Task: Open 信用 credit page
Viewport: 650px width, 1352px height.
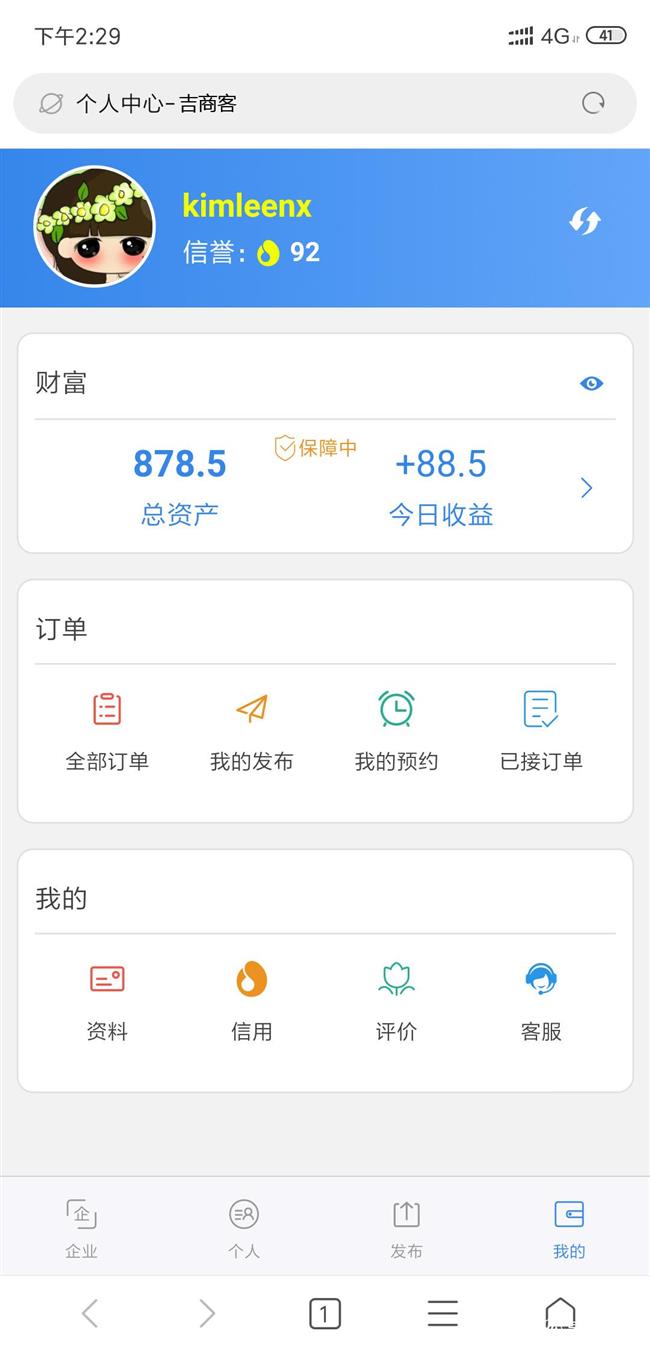Action: (252, 1001)
